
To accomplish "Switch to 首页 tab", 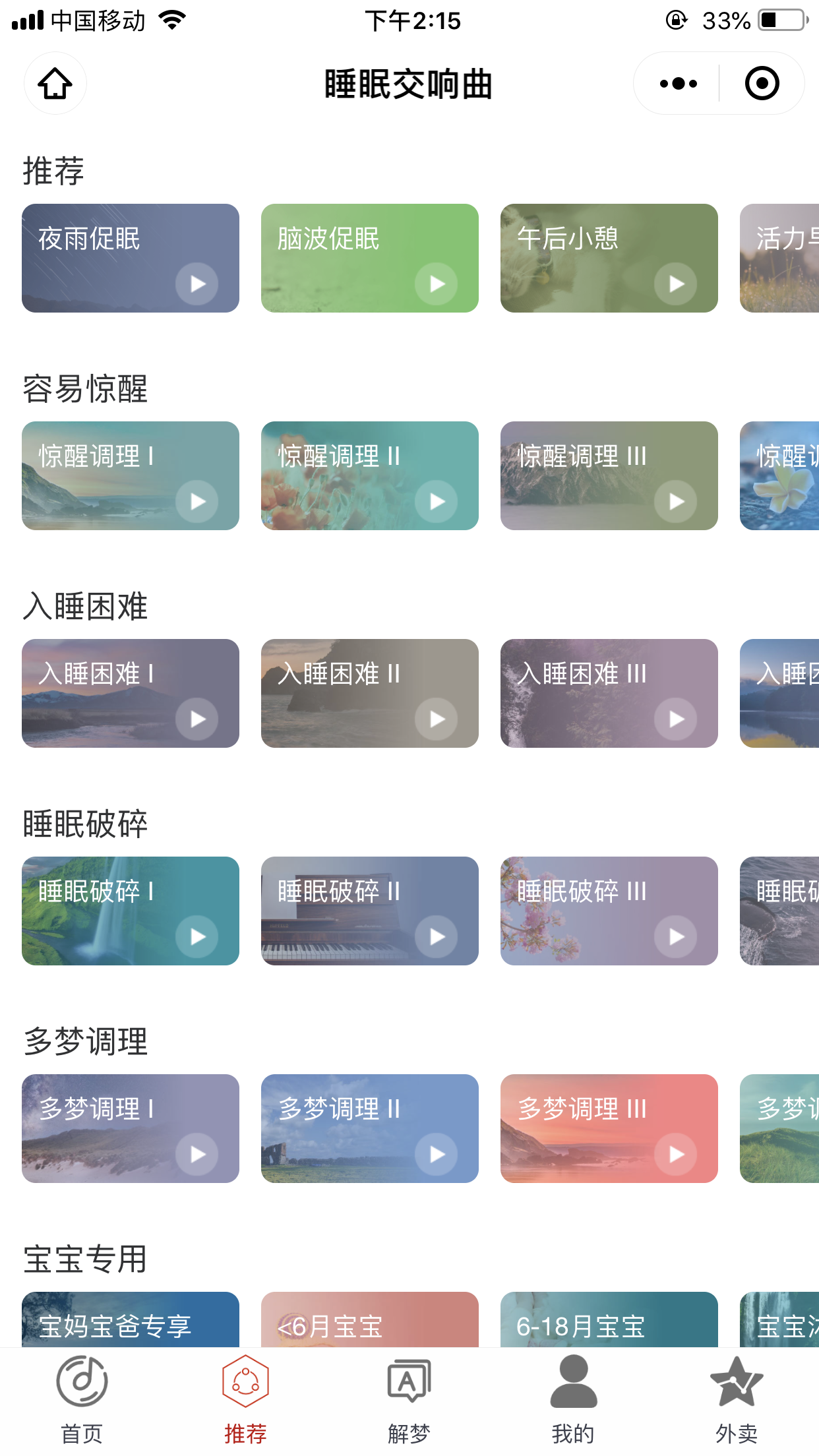I will tap(82, 1399).
